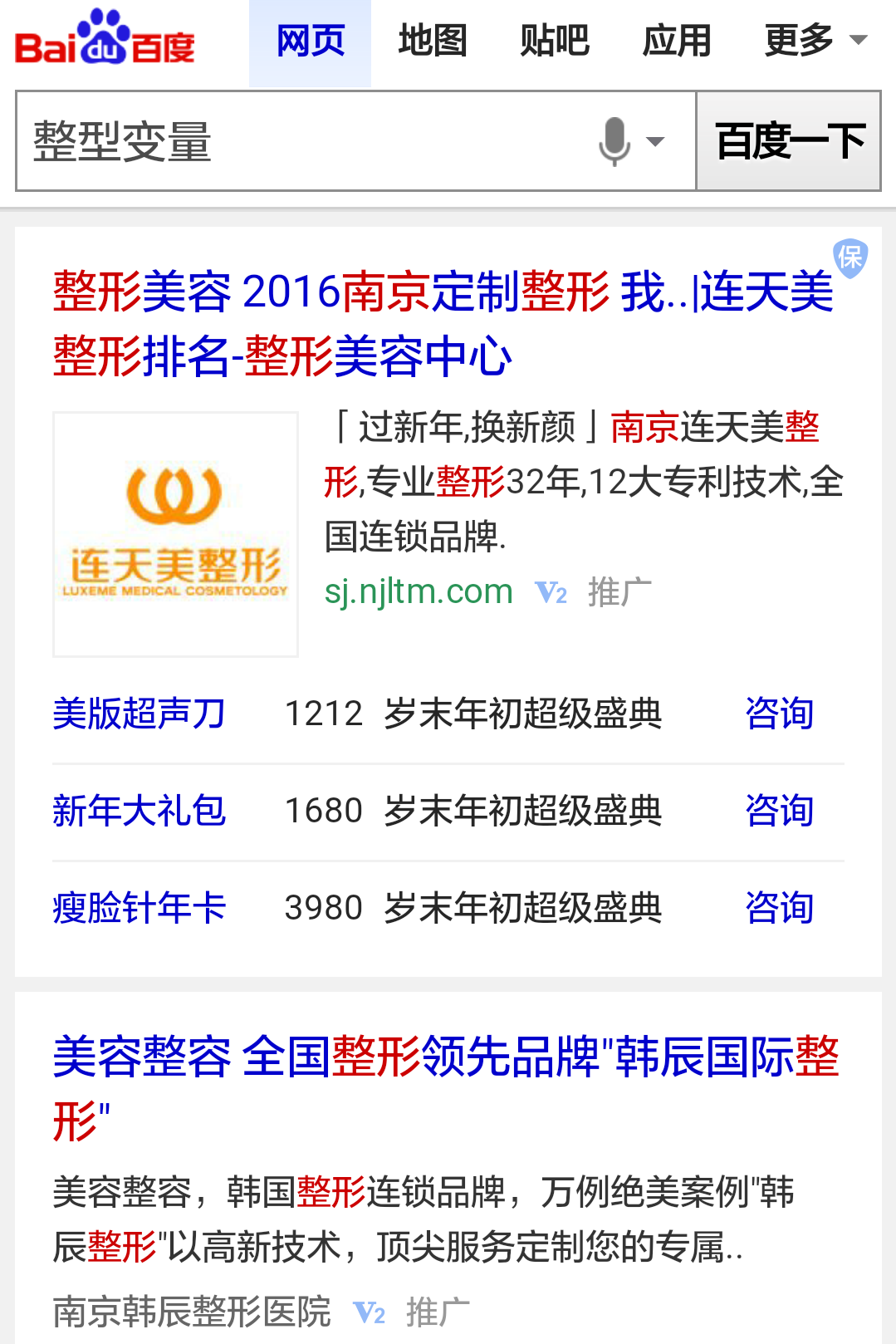
Task: Switch to the 贴吧 tab
Action: (x=554, y=40)
